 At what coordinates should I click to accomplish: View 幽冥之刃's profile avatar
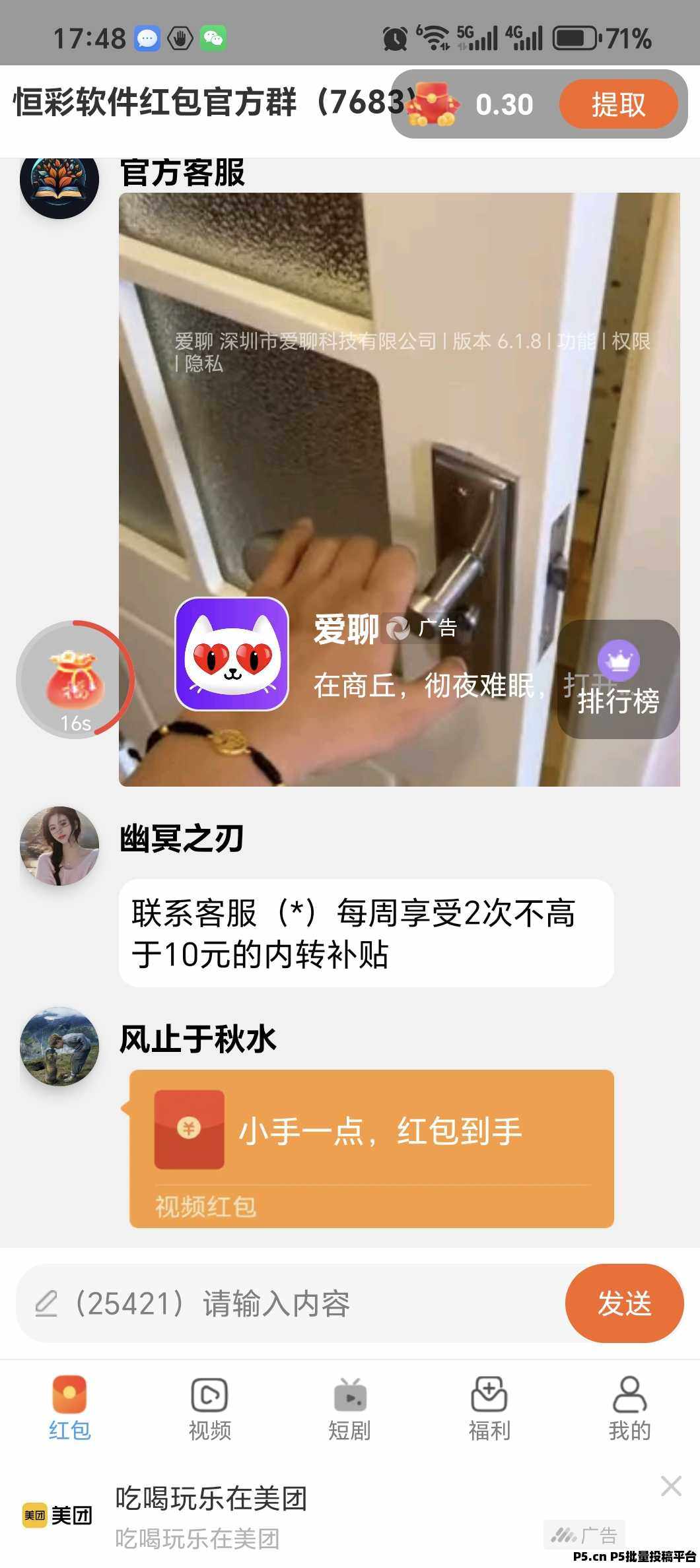coord(59,846)
